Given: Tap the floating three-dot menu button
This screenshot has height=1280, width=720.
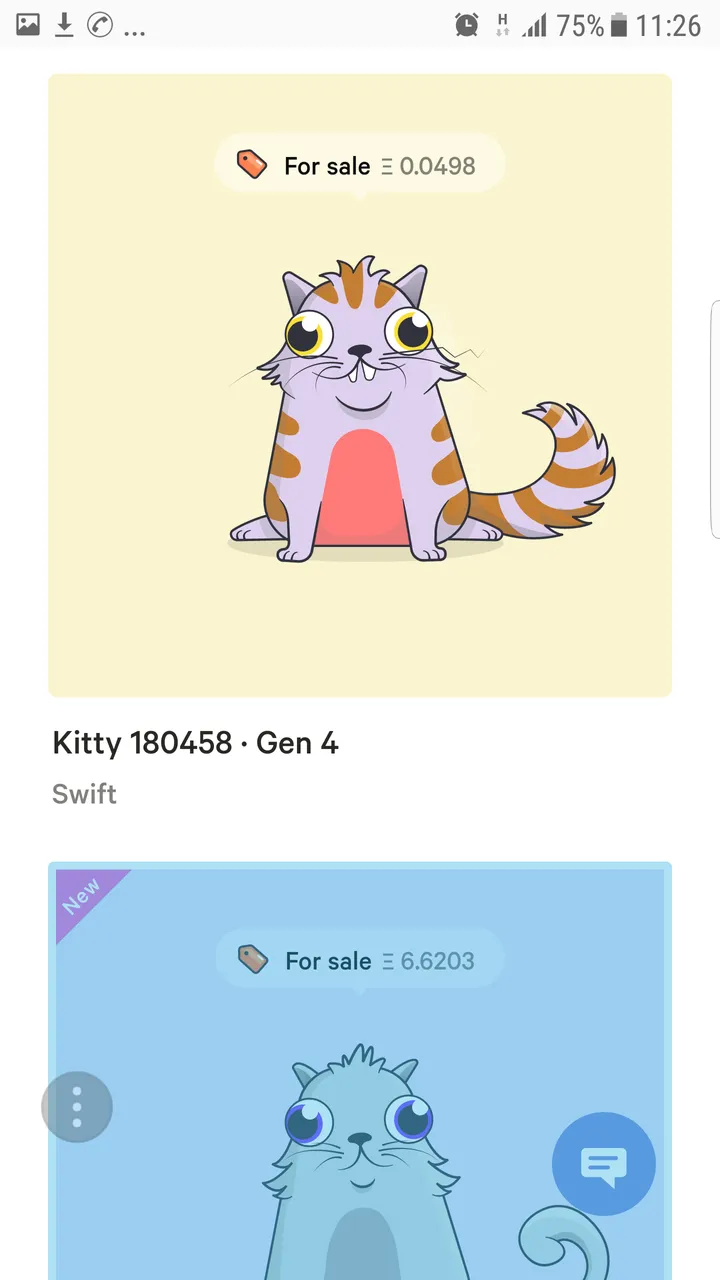Looking at the screenshot, I should 77,1107.
